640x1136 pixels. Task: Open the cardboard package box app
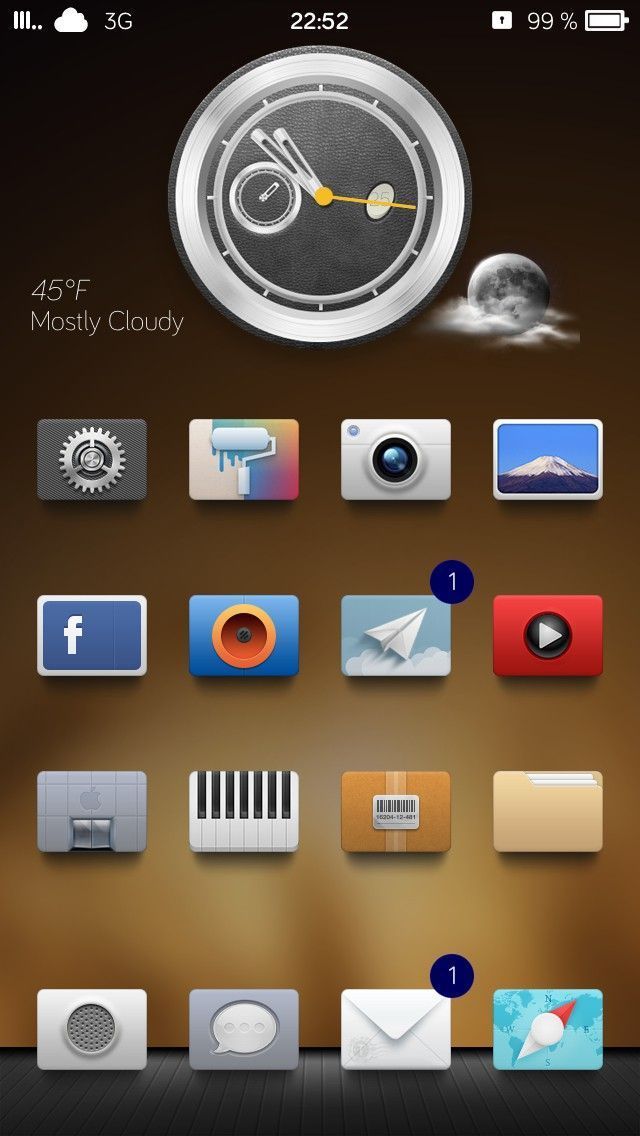396,811
